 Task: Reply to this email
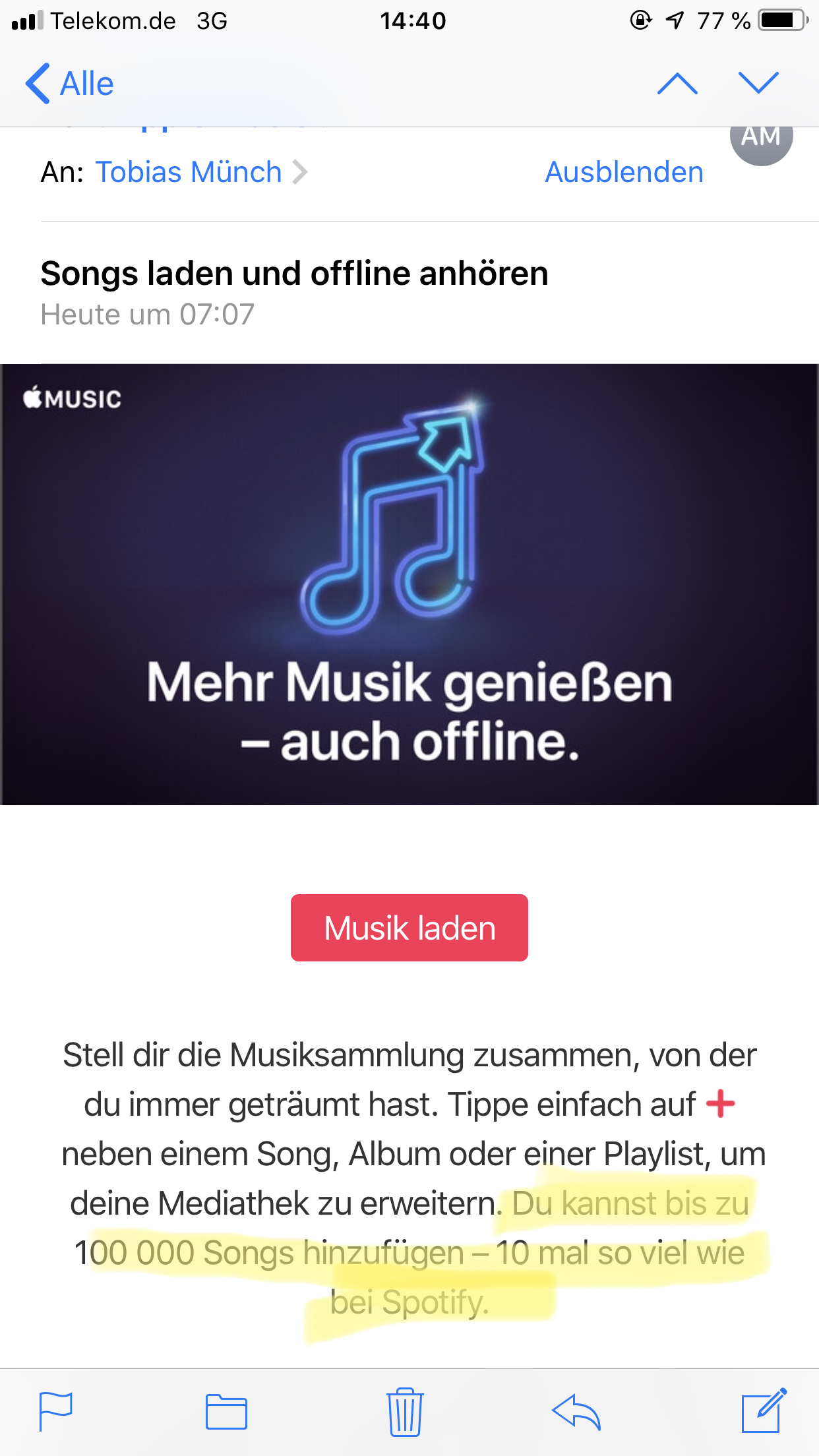[576, 1411]
